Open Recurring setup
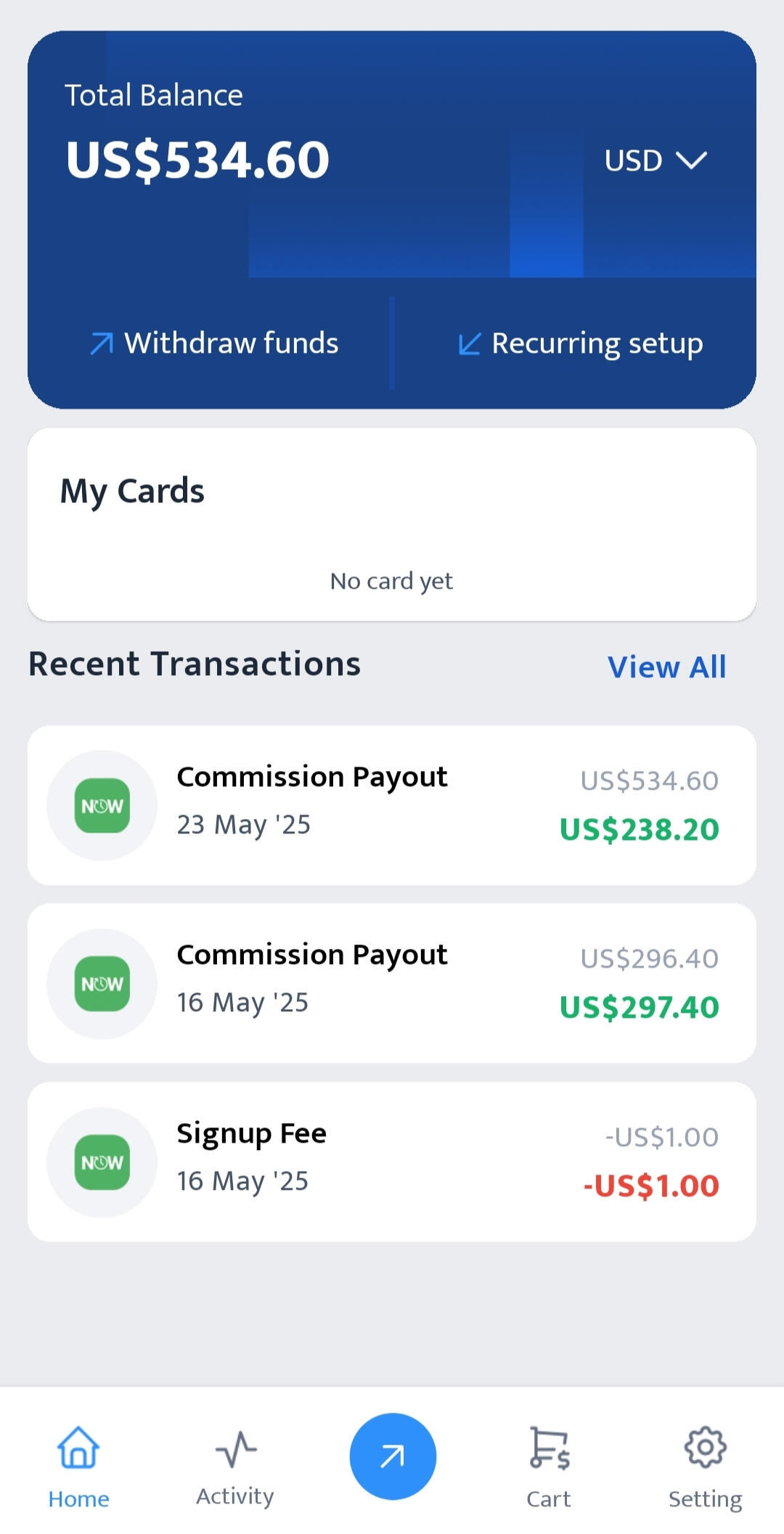Image resolution: width=784 pixels, height=1534 pixels. coord(580,343)
